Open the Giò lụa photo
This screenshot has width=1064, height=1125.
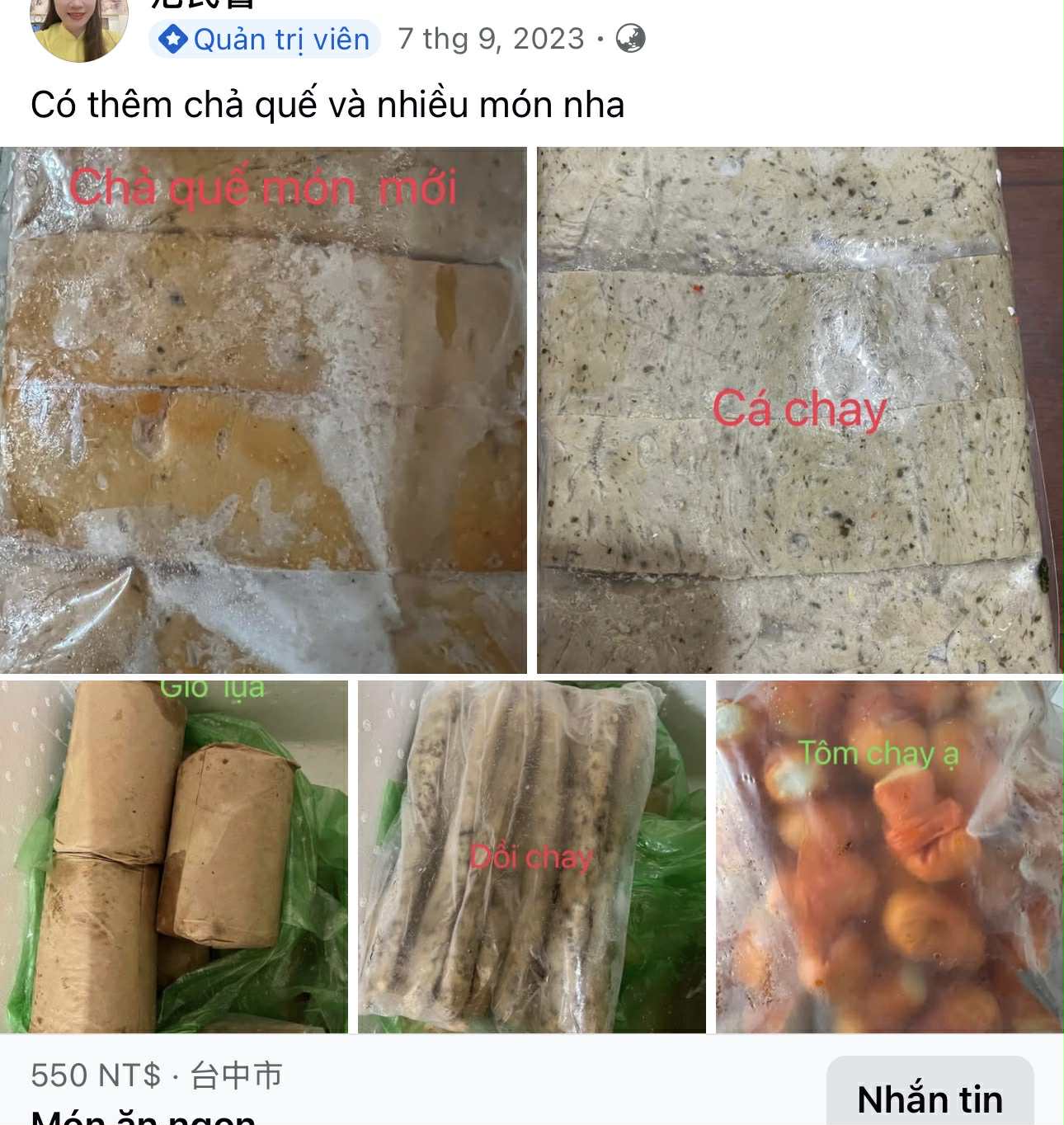[x=174, y=856]
